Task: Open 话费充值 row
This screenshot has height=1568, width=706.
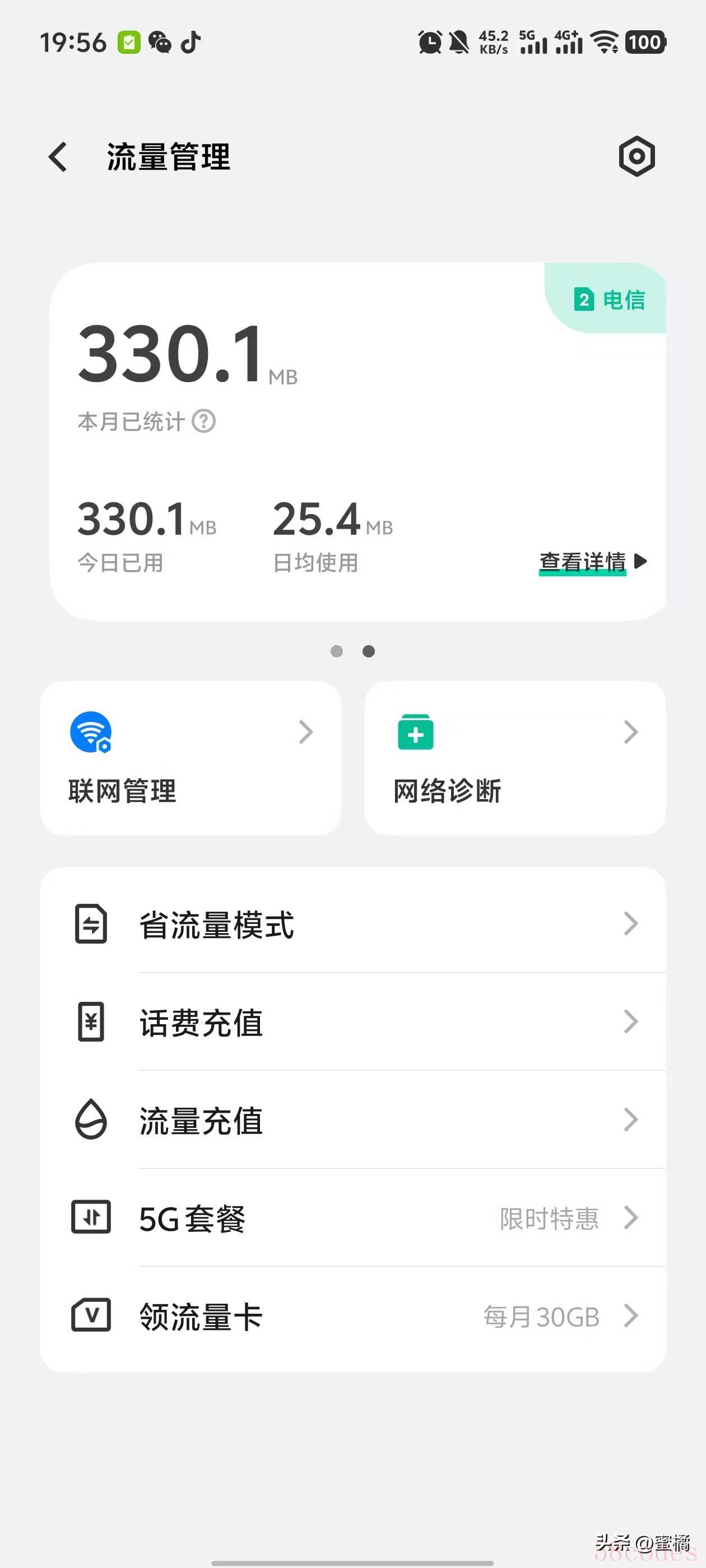Action: (352, 1022)
